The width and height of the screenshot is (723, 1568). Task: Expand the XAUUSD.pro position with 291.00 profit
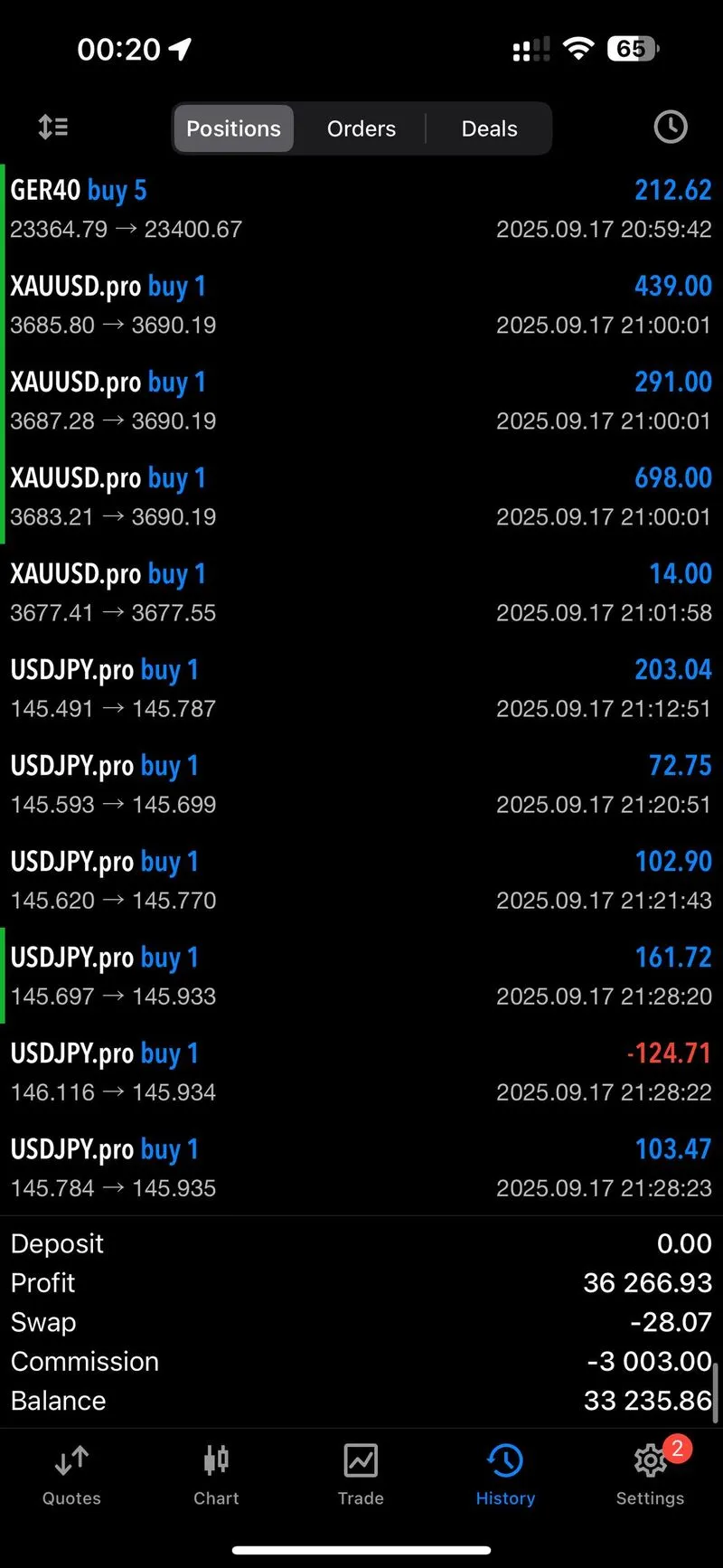[x=361, y=401]
